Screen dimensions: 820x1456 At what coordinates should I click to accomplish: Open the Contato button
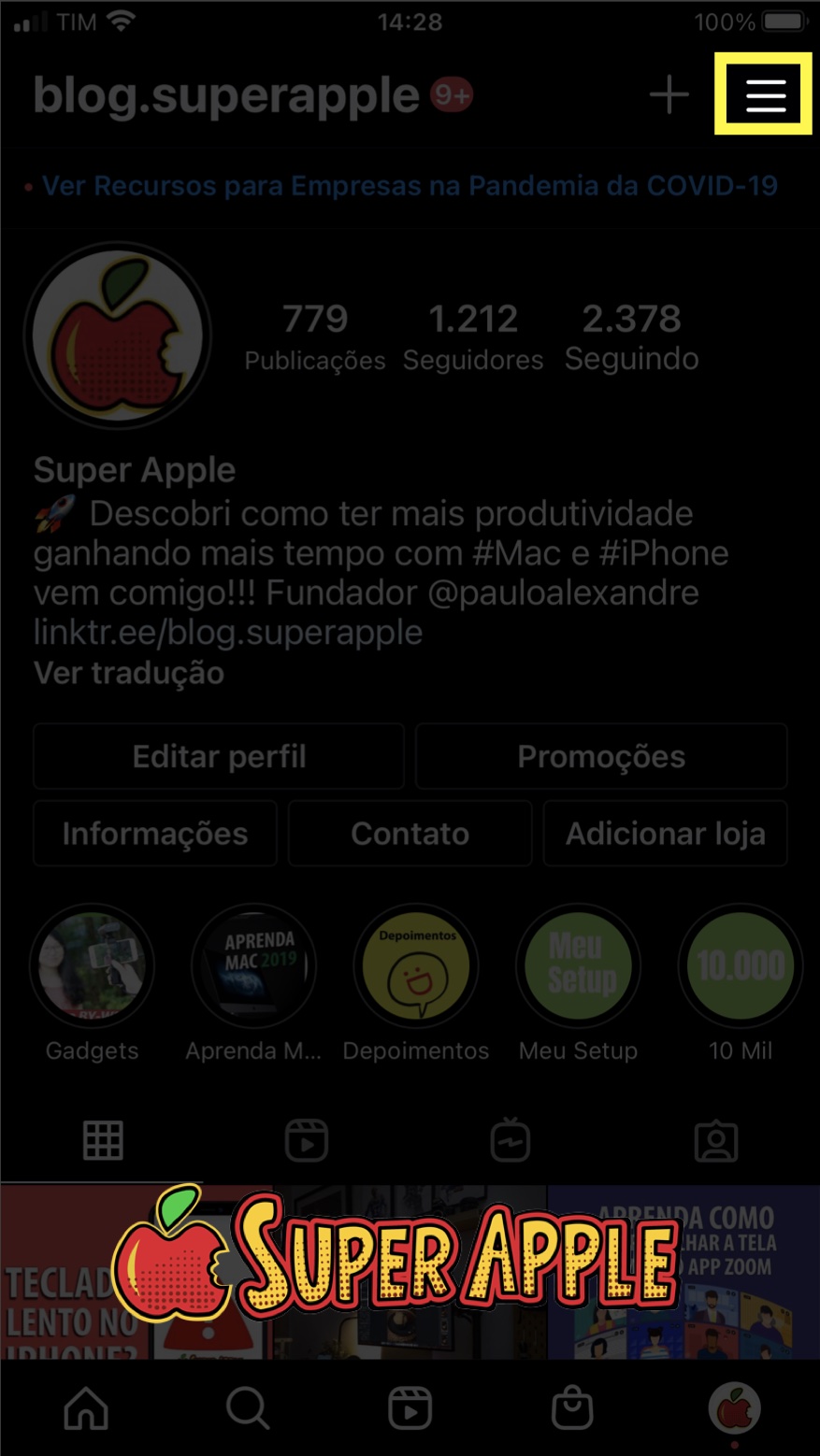click(x=410, y=834)
